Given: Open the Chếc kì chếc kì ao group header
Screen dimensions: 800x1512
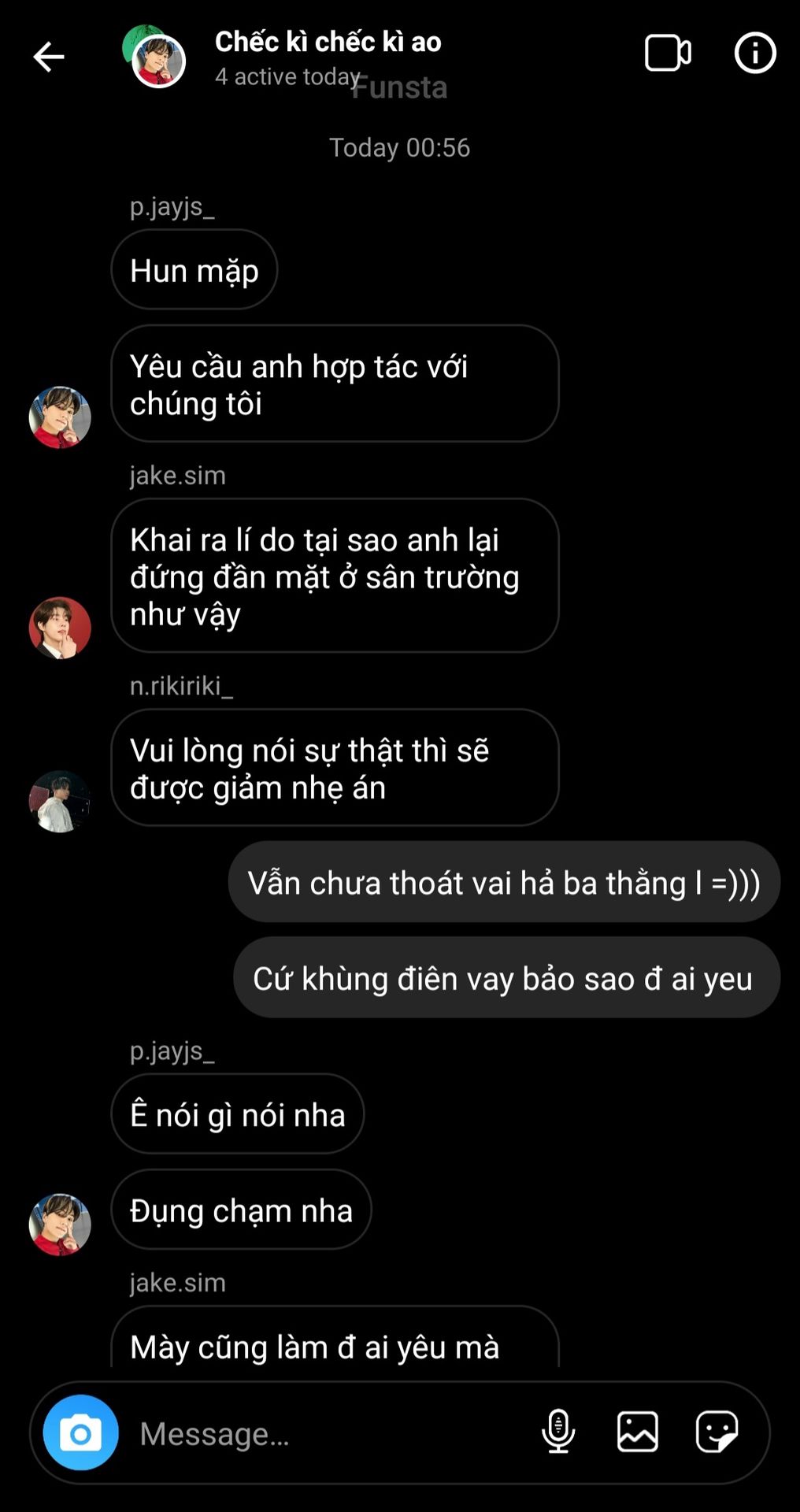Looking at the screenshot, I should [328, 43].
